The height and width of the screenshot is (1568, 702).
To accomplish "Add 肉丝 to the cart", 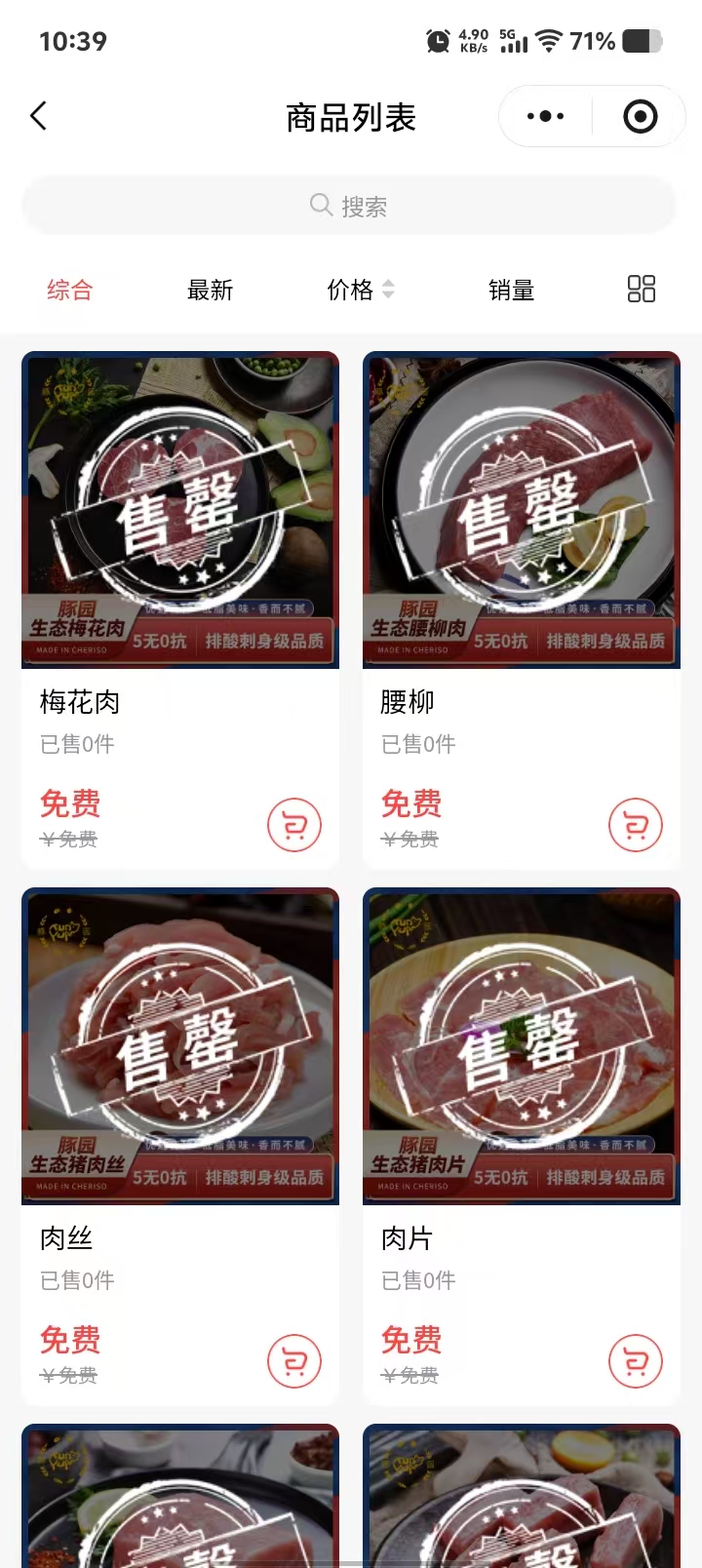I will tap(294, 1361).
